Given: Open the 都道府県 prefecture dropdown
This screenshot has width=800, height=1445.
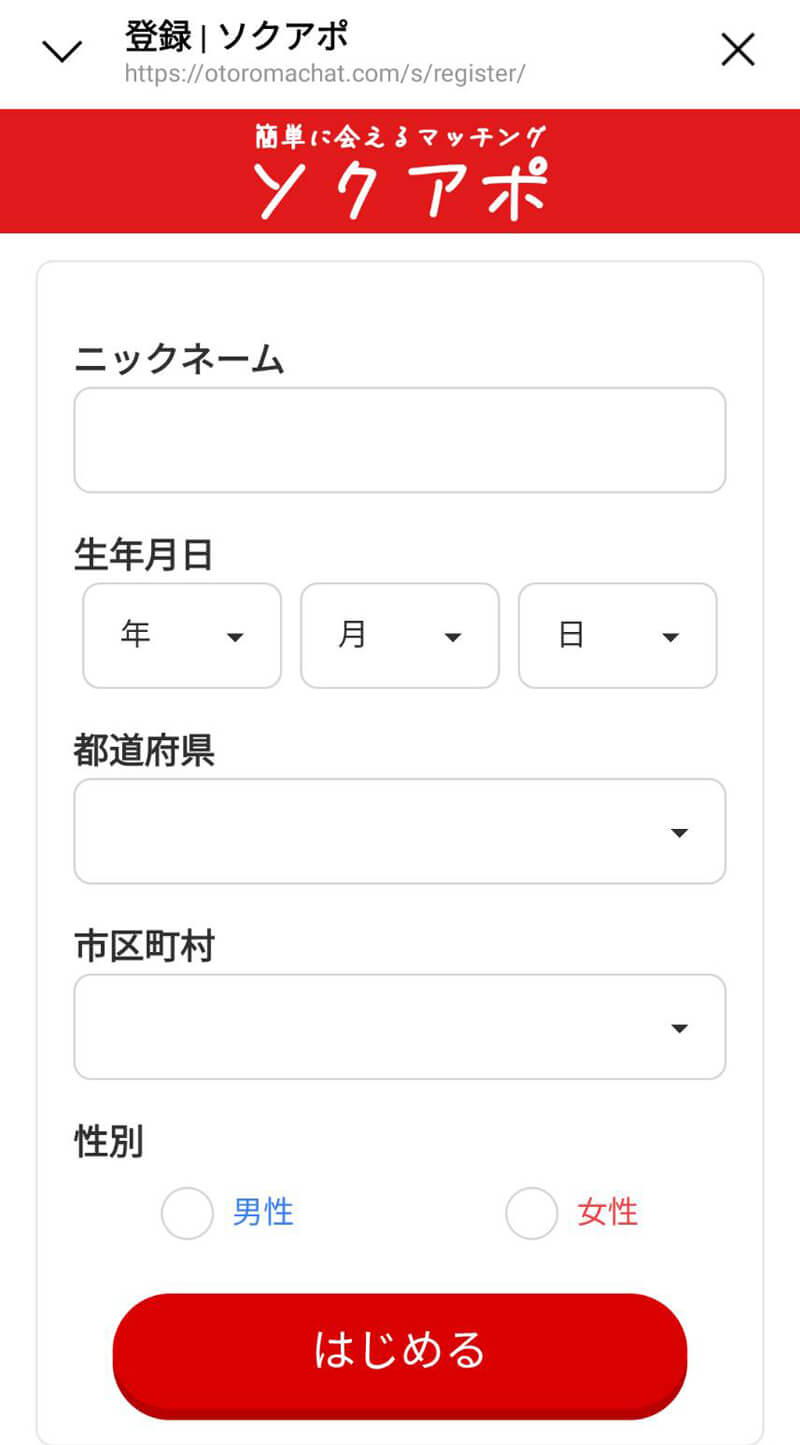Looking at the screenshot, I should click(400, 831).
